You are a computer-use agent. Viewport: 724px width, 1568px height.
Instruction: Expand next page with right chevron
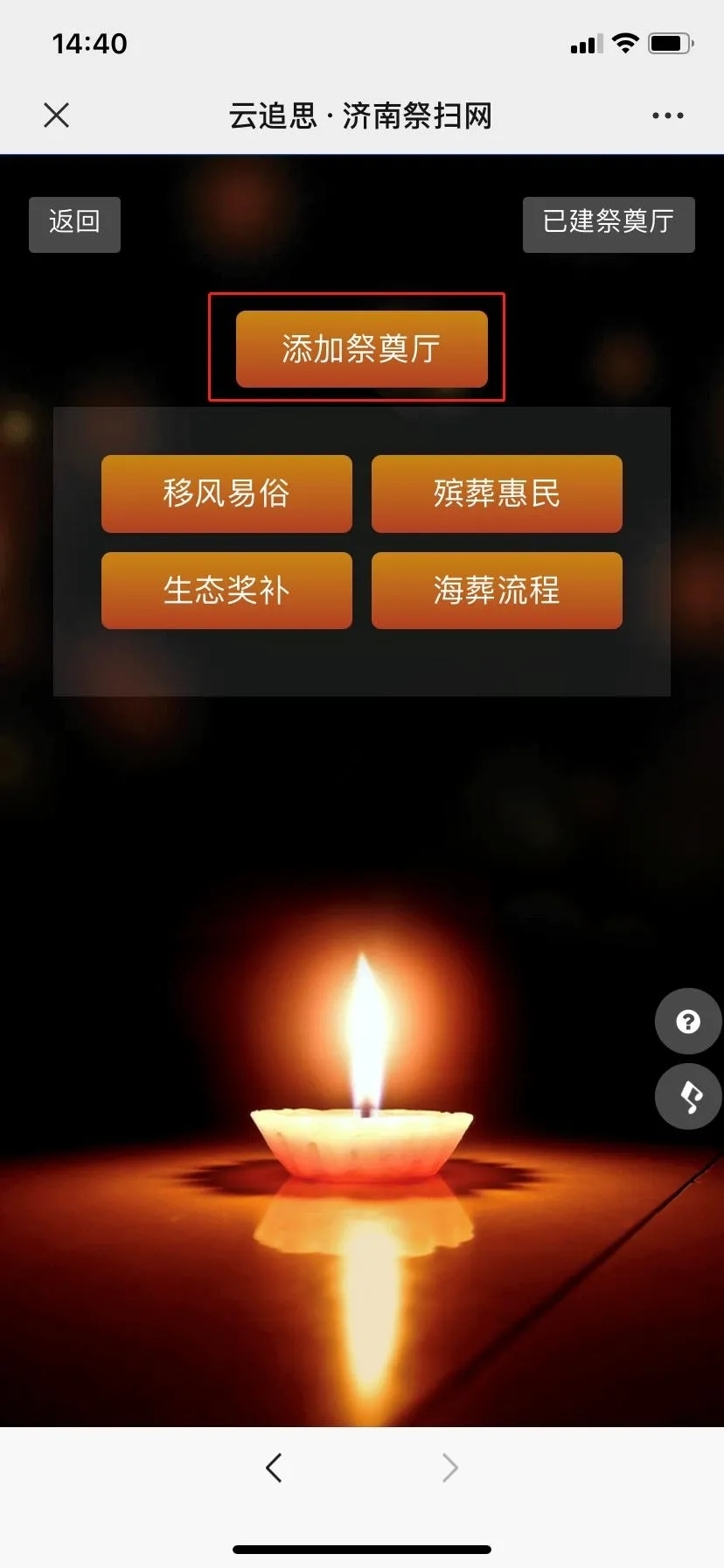(x=449, y=1467)
